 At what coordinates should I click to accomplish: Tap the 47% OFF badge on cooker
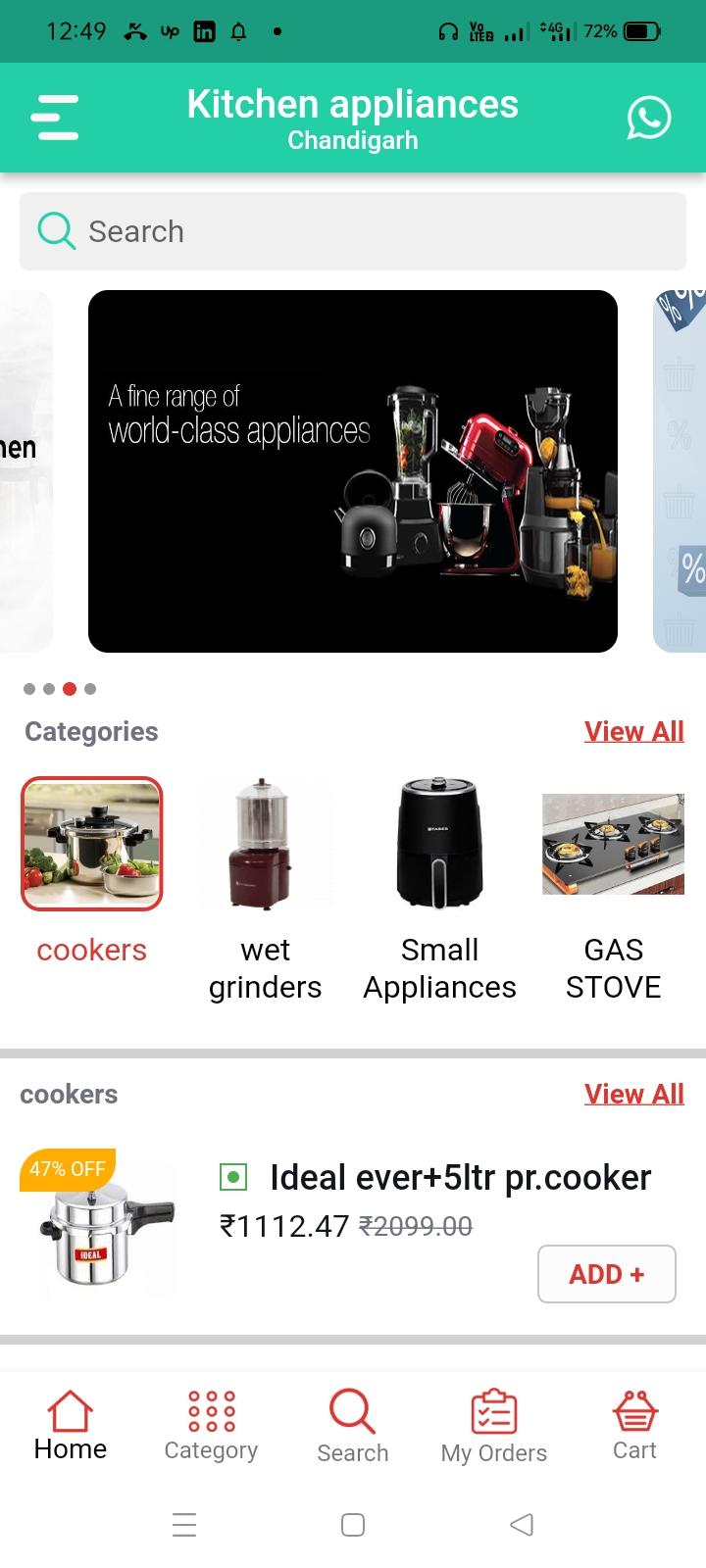tap(67, 1168)
